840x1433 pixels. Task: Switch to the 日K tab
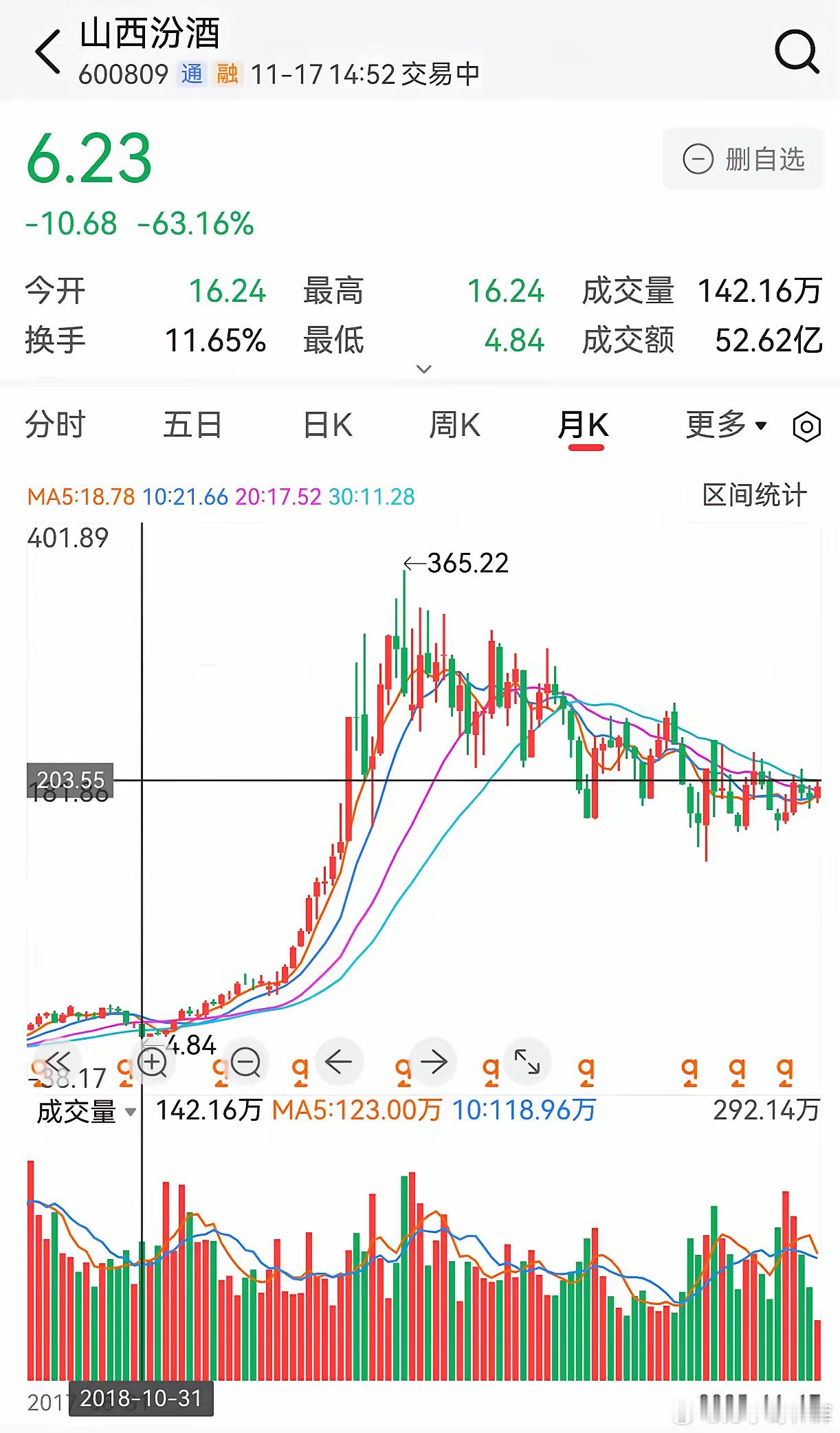[x=329, y=425]
